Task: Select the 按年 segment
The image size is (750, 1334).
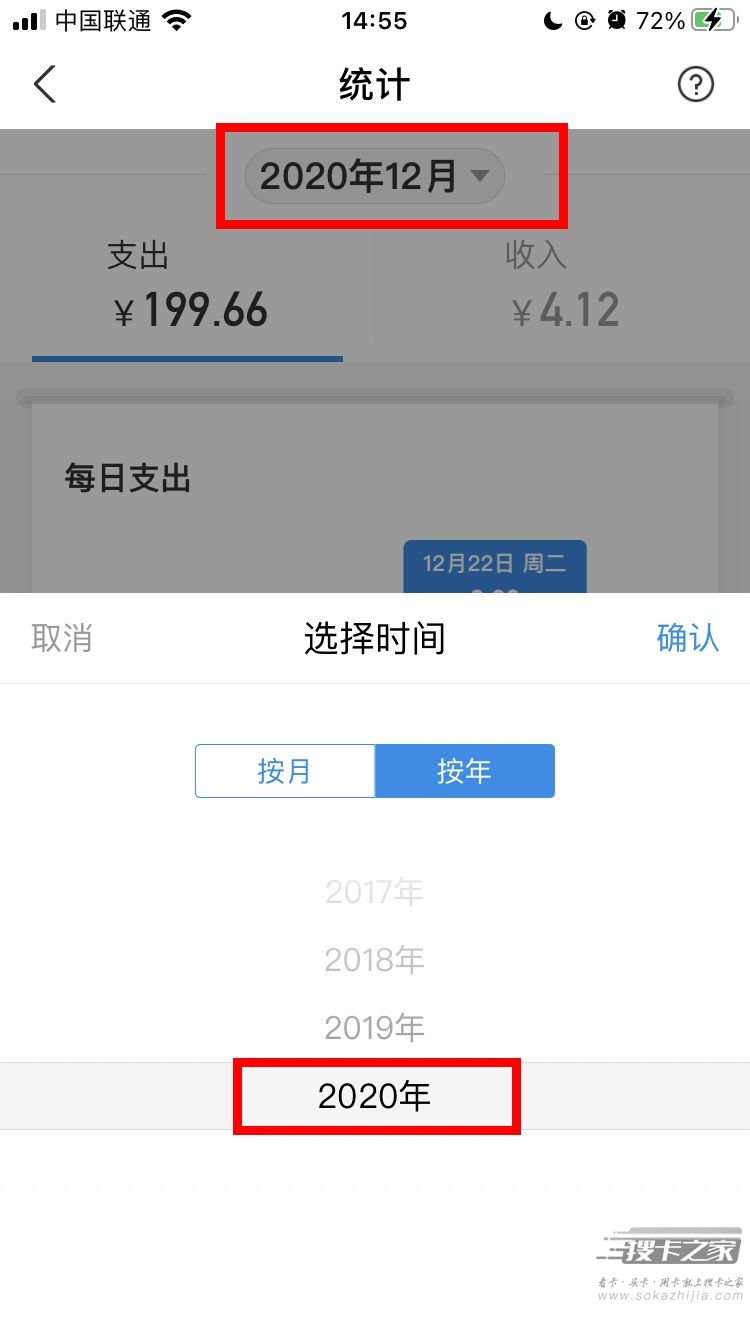Action: click(x=465, y=771)
